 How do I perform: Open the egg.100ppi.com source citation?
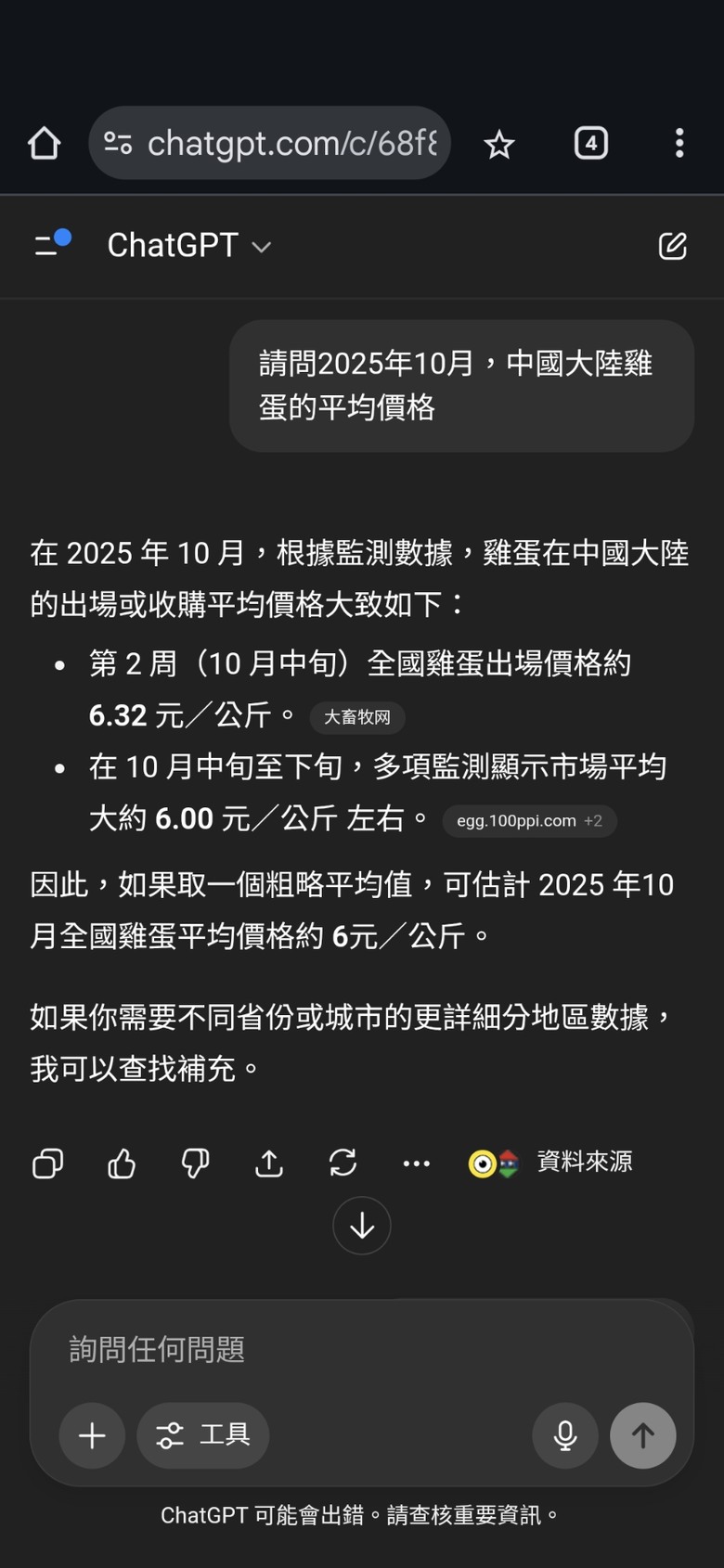click(528, 821)
